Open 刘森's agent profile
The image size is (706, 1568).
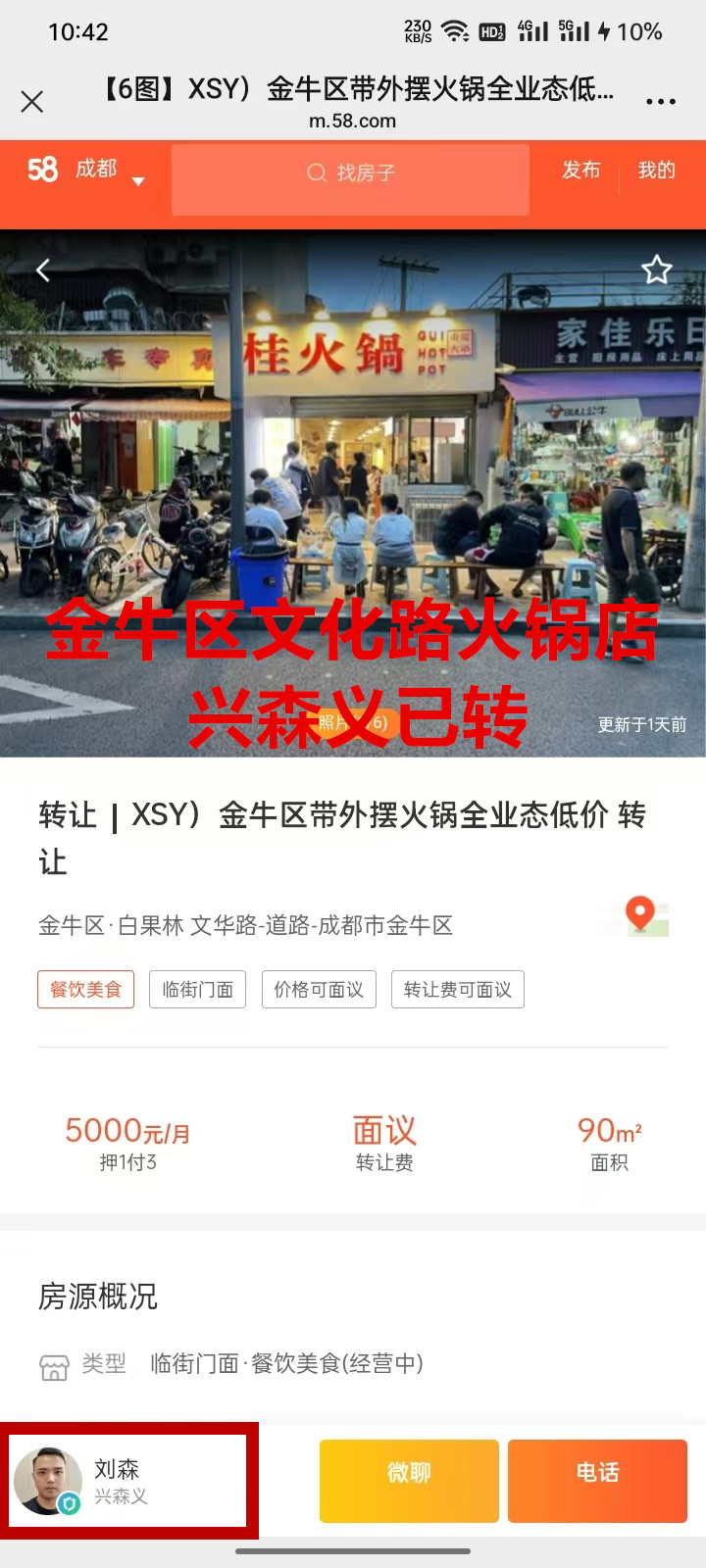point(127,1481)
